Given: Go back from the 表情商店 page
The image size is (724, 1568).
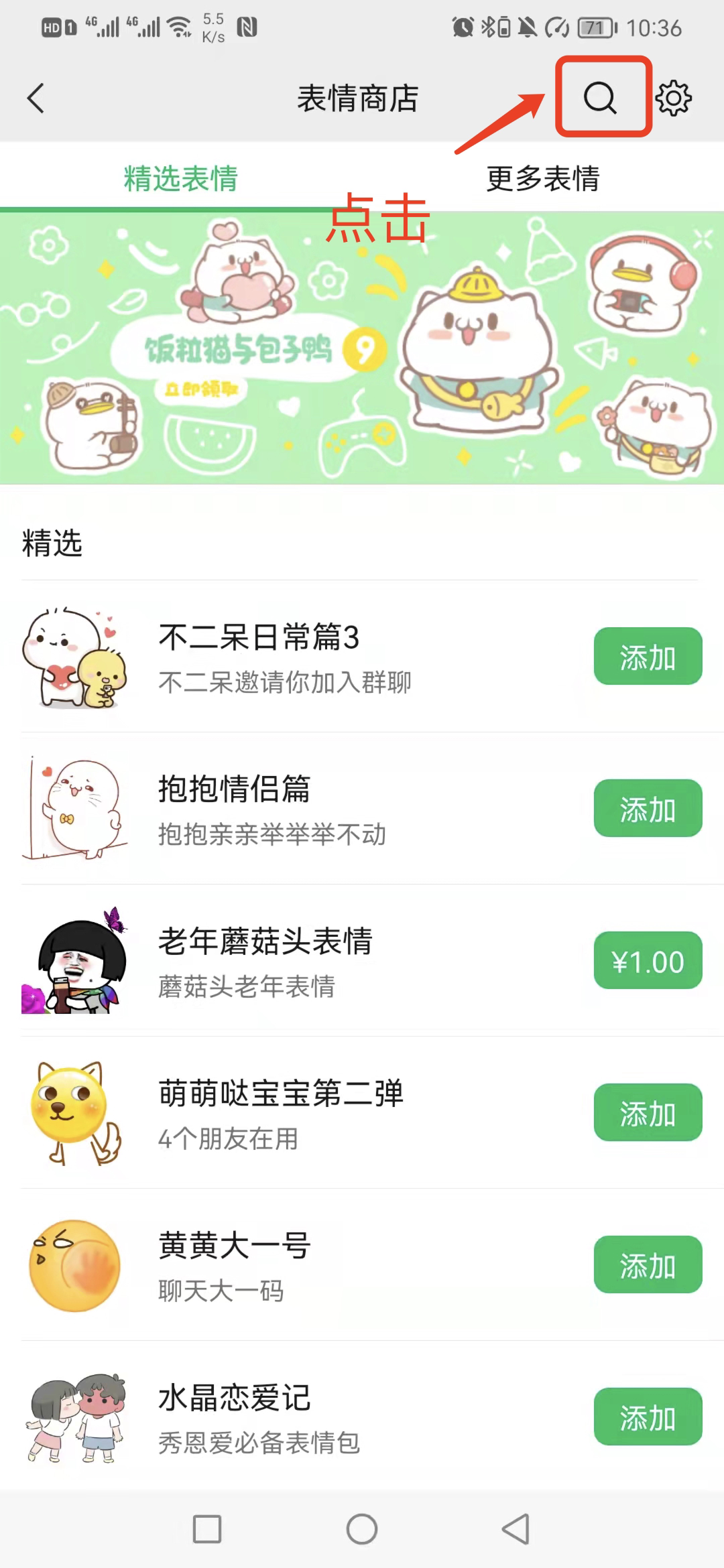Looking at the screenshot, I should coord(36,99).
